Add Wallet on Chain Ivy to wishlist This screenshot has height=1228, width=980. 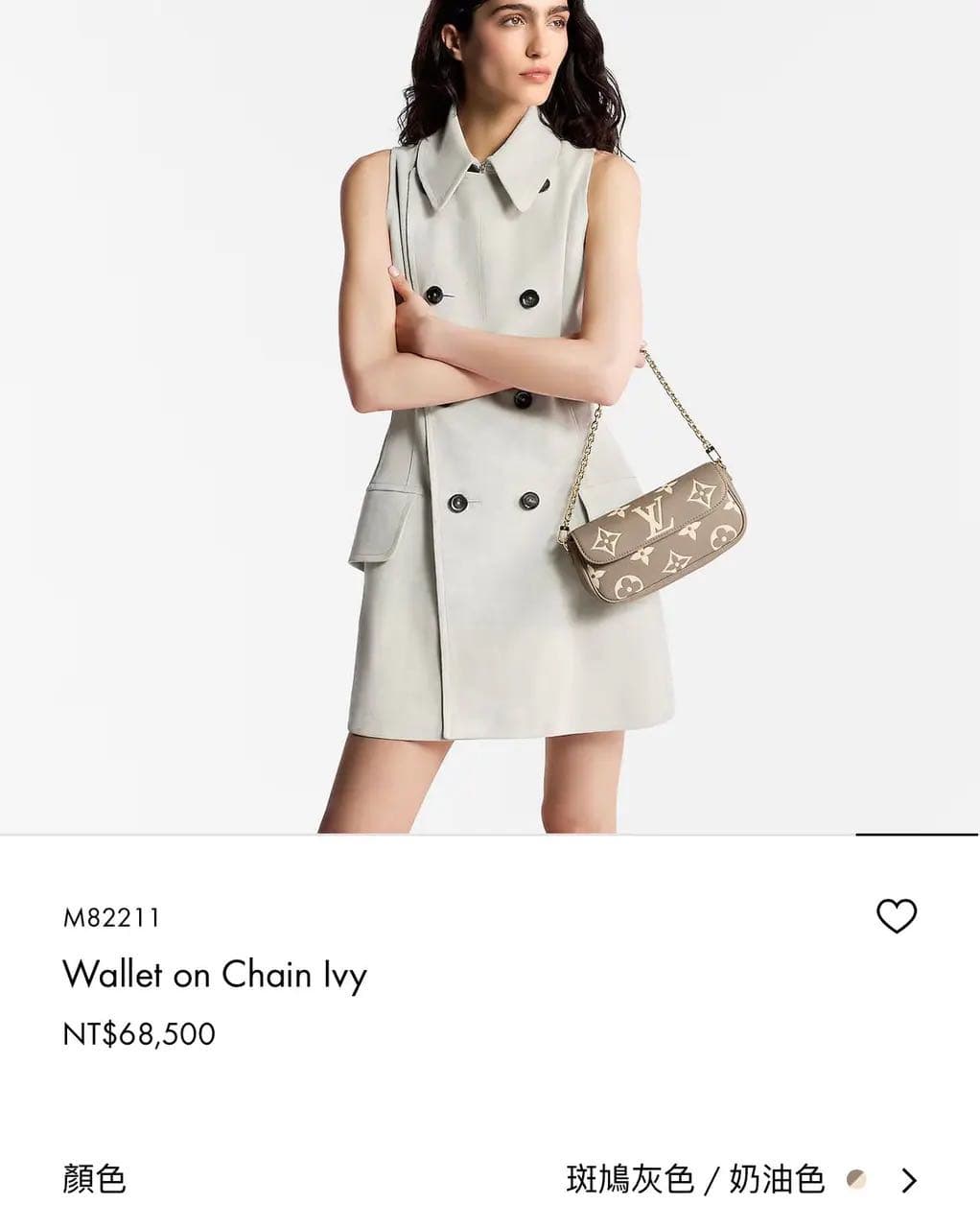click(x=897, y=916)
